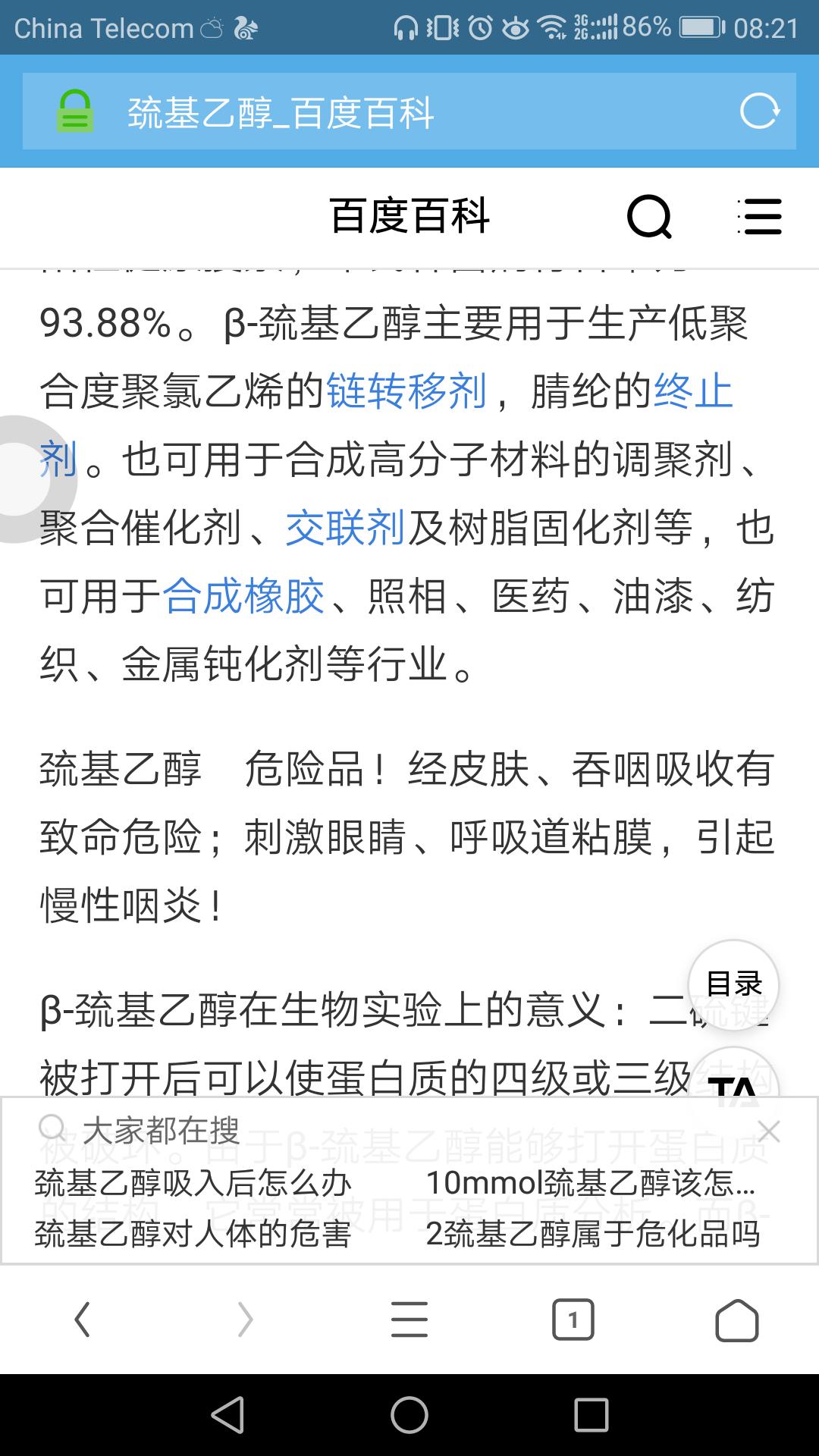Viewport: 819px width, 1456px height.
Task: Open the Baike list menu icon
Action: pyautogui.click(x=759, y=217)
